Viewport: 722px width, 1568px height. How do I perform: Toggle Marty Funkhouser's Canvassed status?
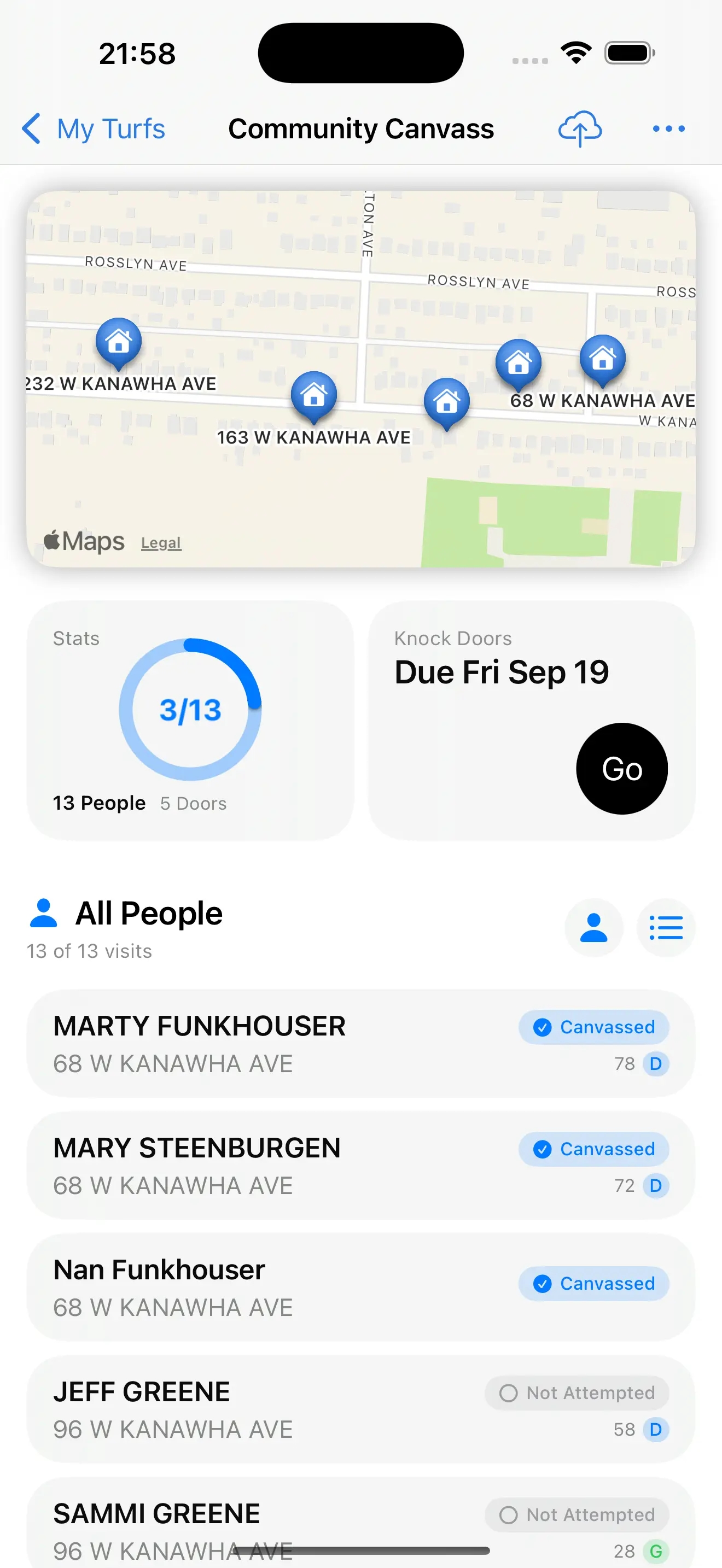click(592, 1027)
